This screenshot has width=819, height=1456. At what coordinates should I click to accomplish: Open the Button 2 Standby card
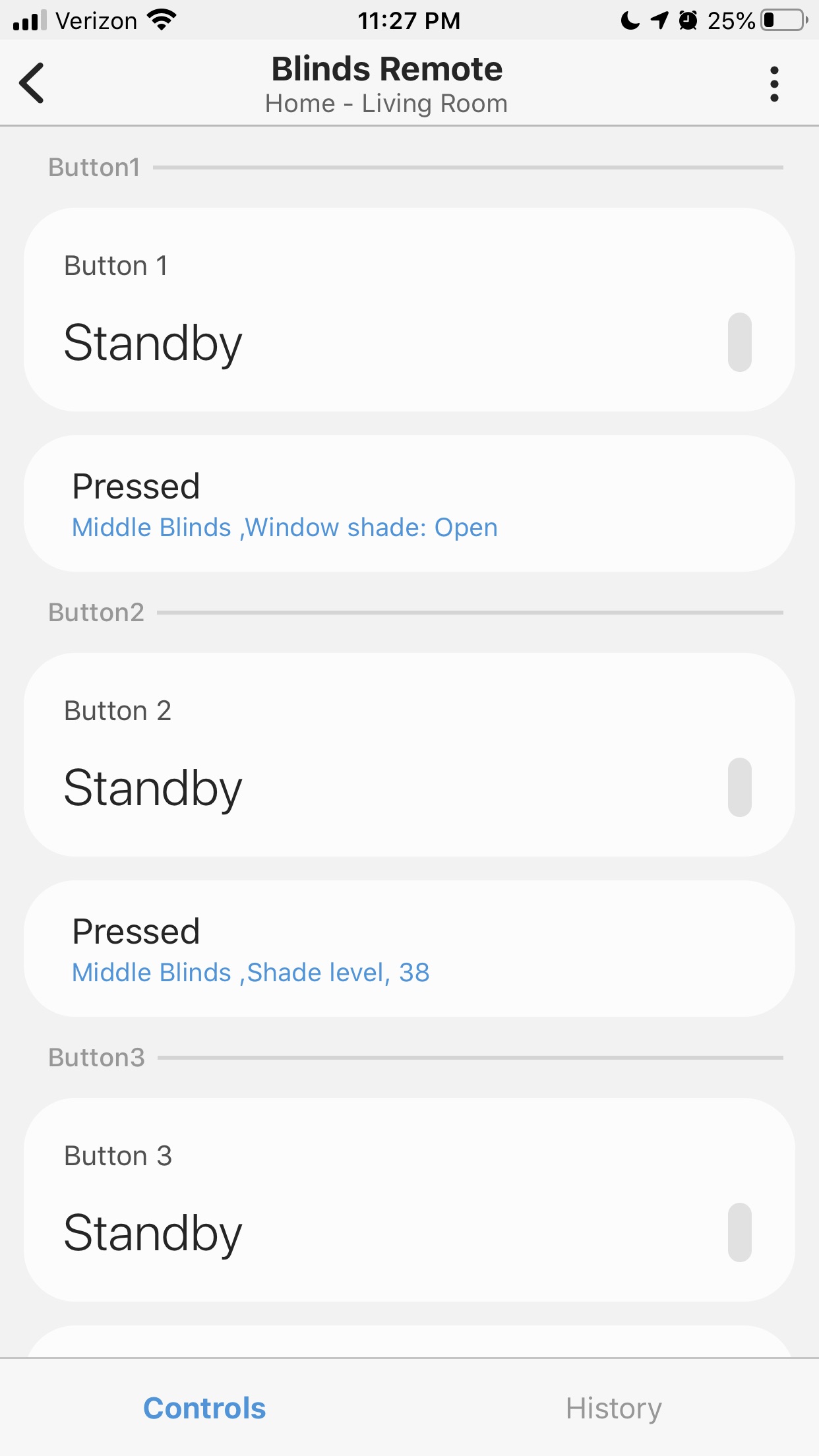point(409,755)
